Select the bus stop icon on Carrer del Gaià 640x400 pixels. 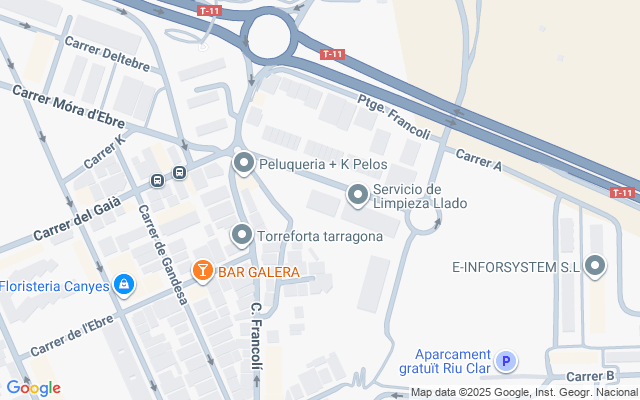pyautogui.click(x=158, y=180)
